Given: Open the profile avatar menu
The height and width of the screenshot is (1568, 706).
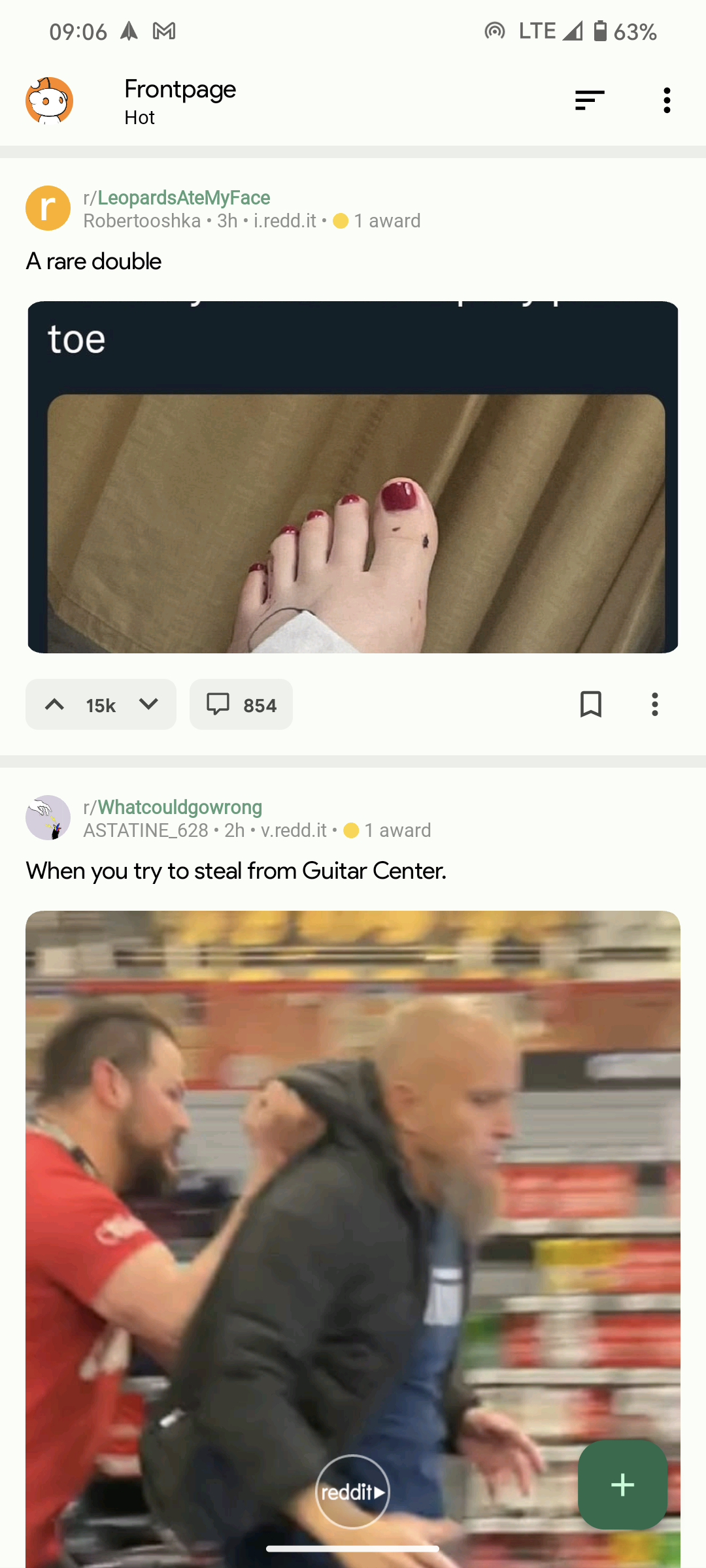Looking at the screenshot, I should 49,101.
